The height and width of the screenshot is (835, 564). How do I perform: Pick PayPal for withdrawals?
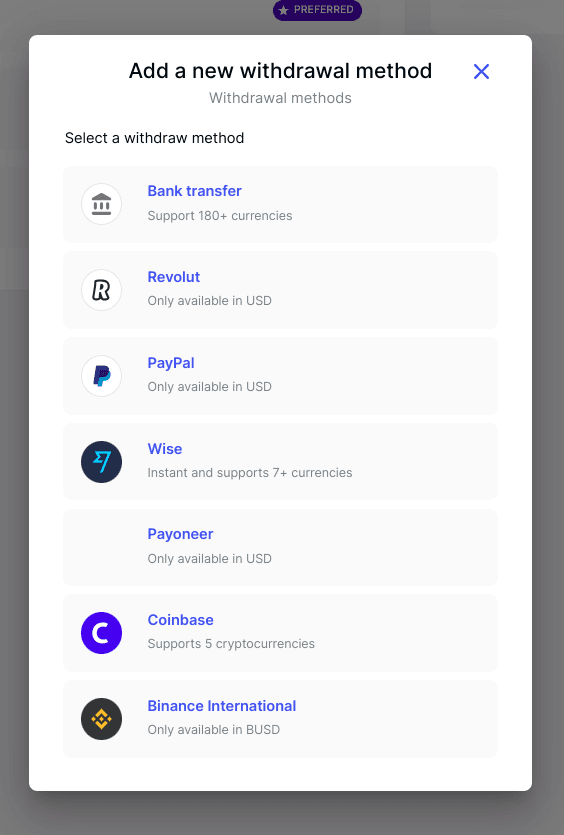[x=280, y=376]
